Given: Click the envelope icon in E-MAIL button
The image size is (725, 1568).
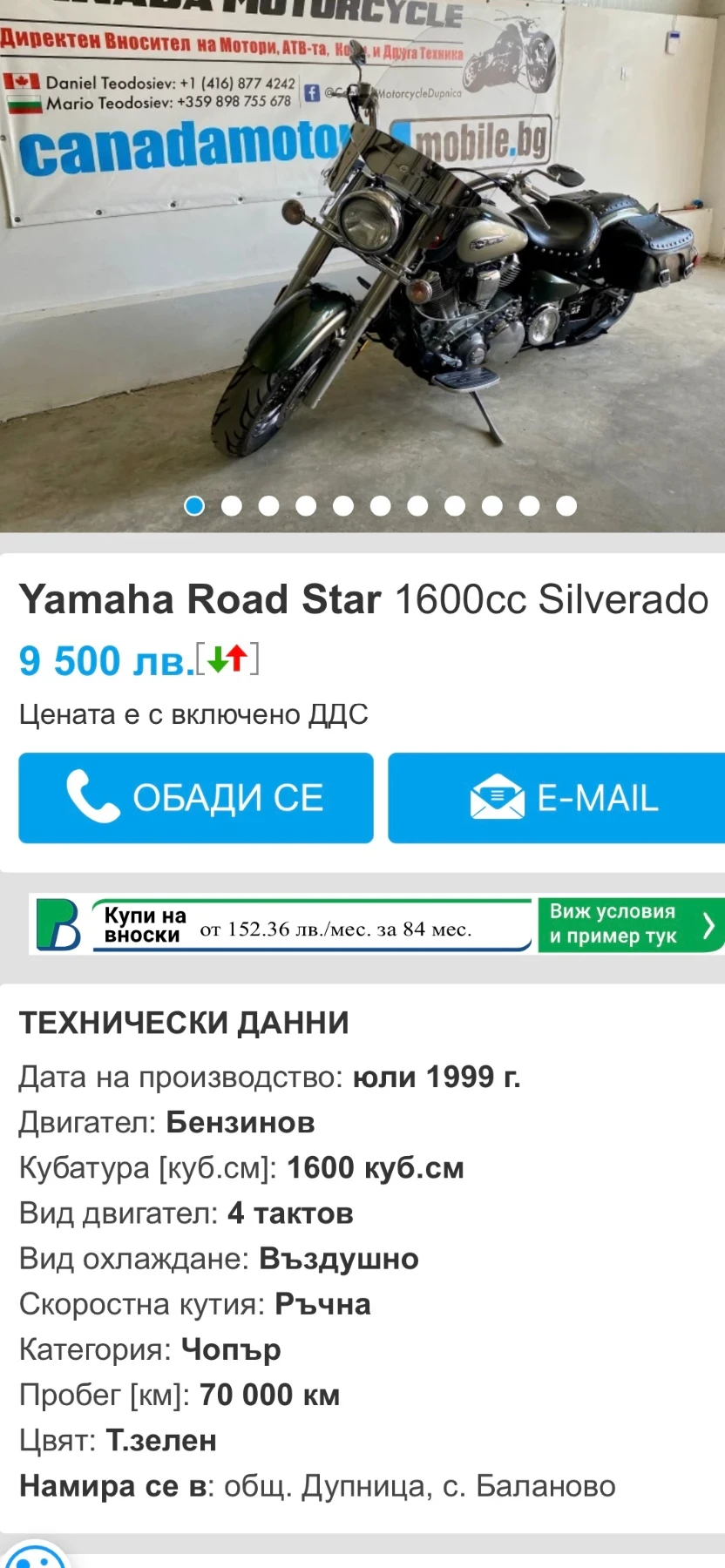Looking at the screenshot, I should click(x=497, y=795).
